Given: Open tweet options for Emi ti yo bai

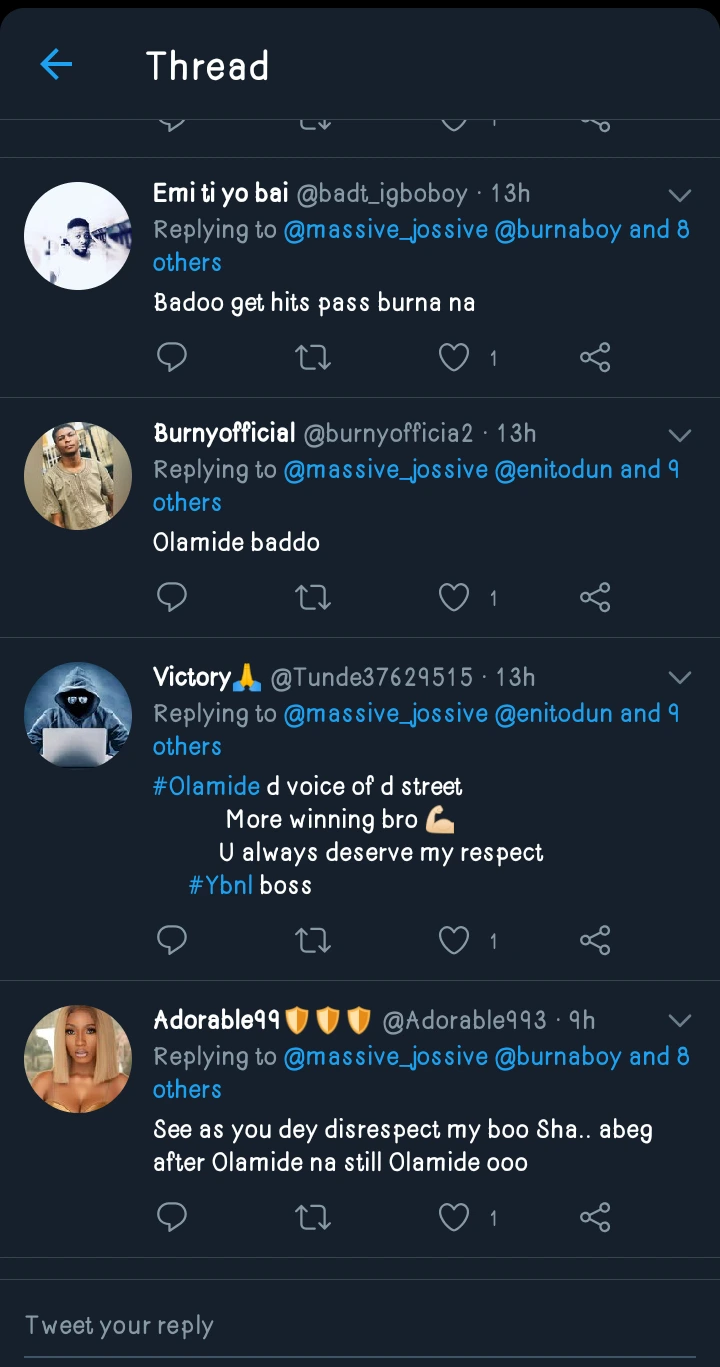Looking at the screenshot, I should (x=680, y=195).
